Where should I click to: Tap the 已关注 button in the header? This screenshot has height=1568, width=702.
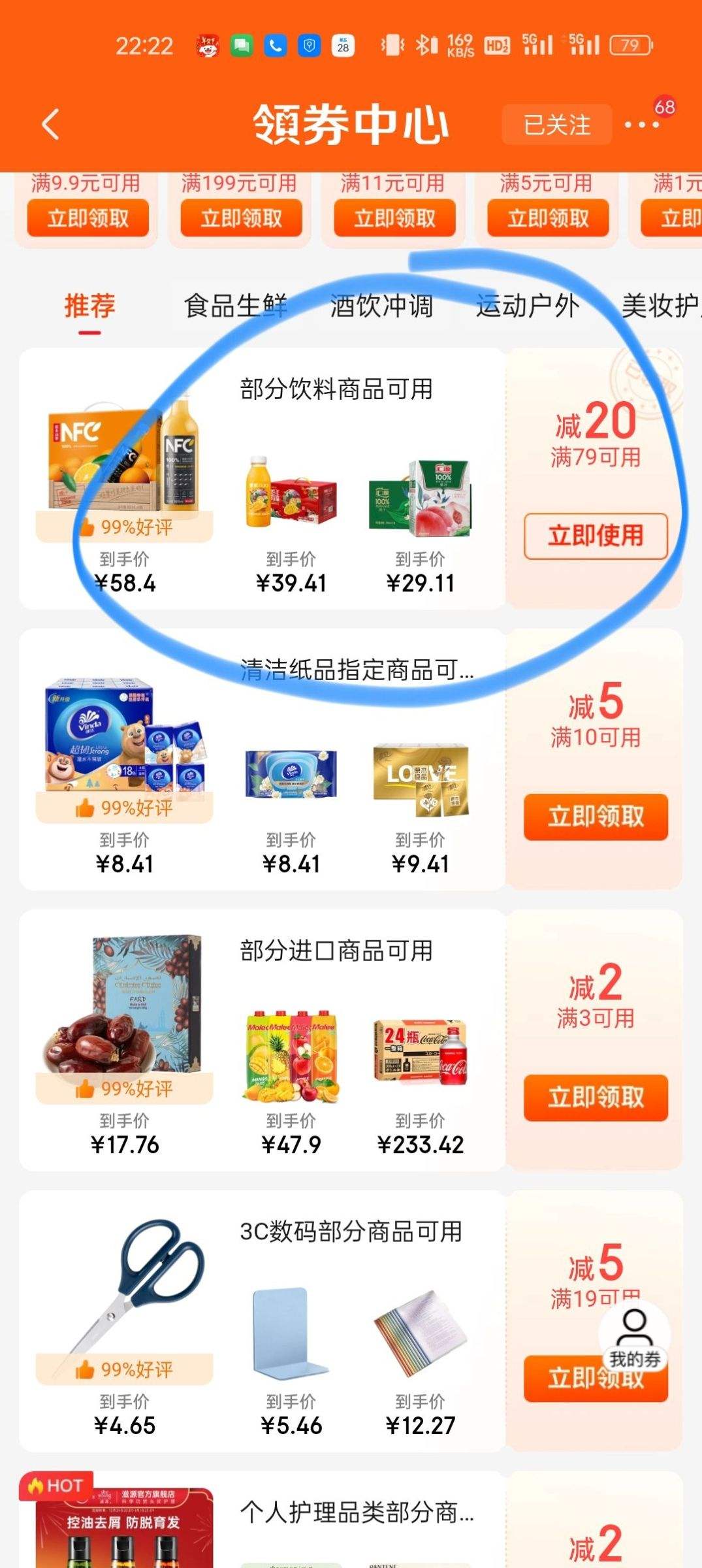coord(556,124)
